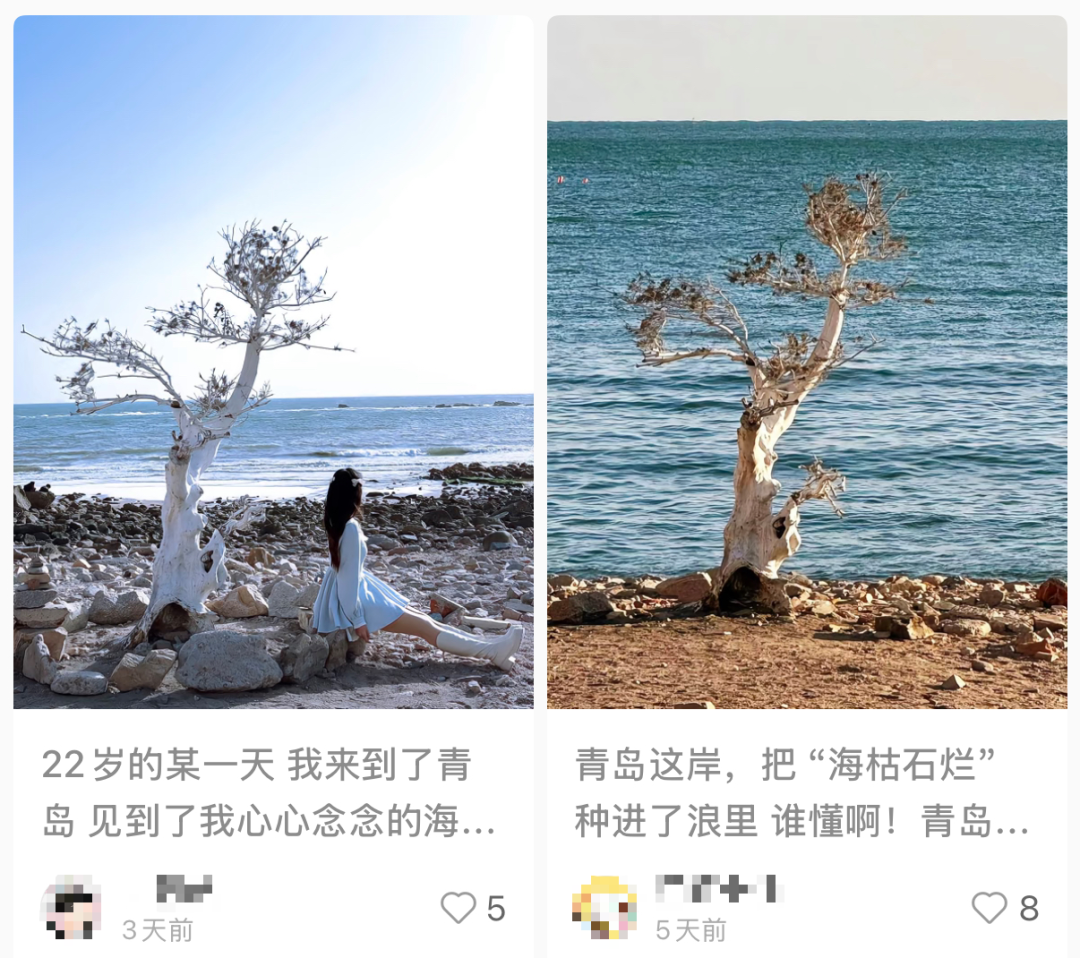Like the post with 5 likes
The image size is (1080, 958).
pyautogui.click(x=459, y=907)
